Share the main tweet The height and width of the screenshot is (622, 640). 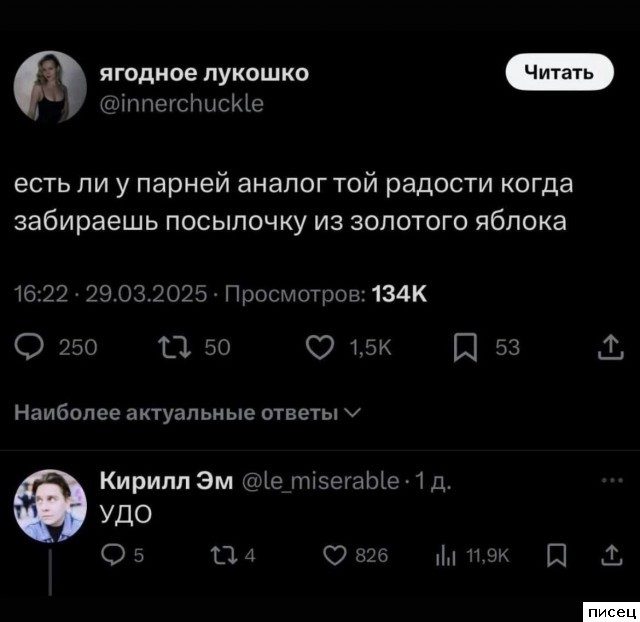(611, 348)
